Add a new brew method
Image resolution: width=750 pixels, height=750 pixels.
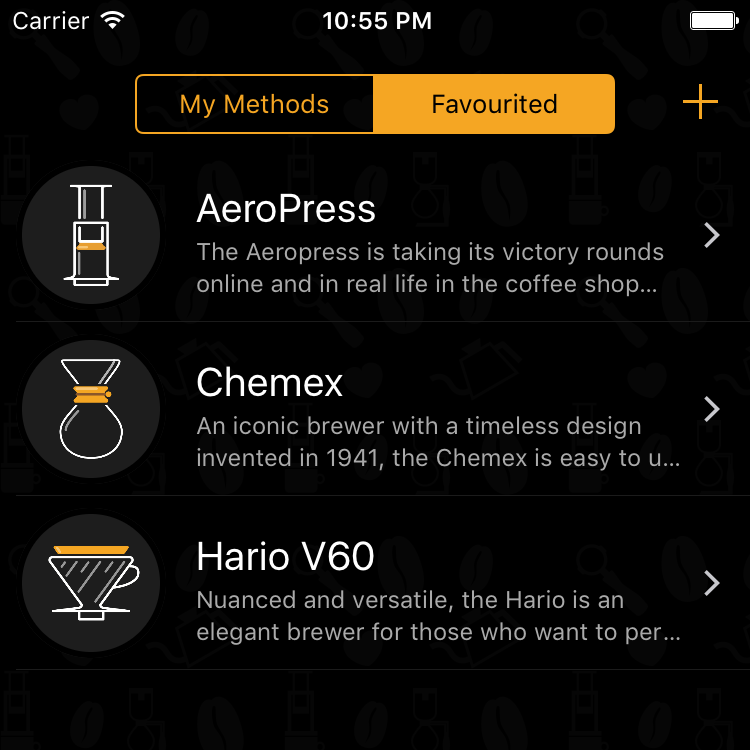click(x=700, y=102)
